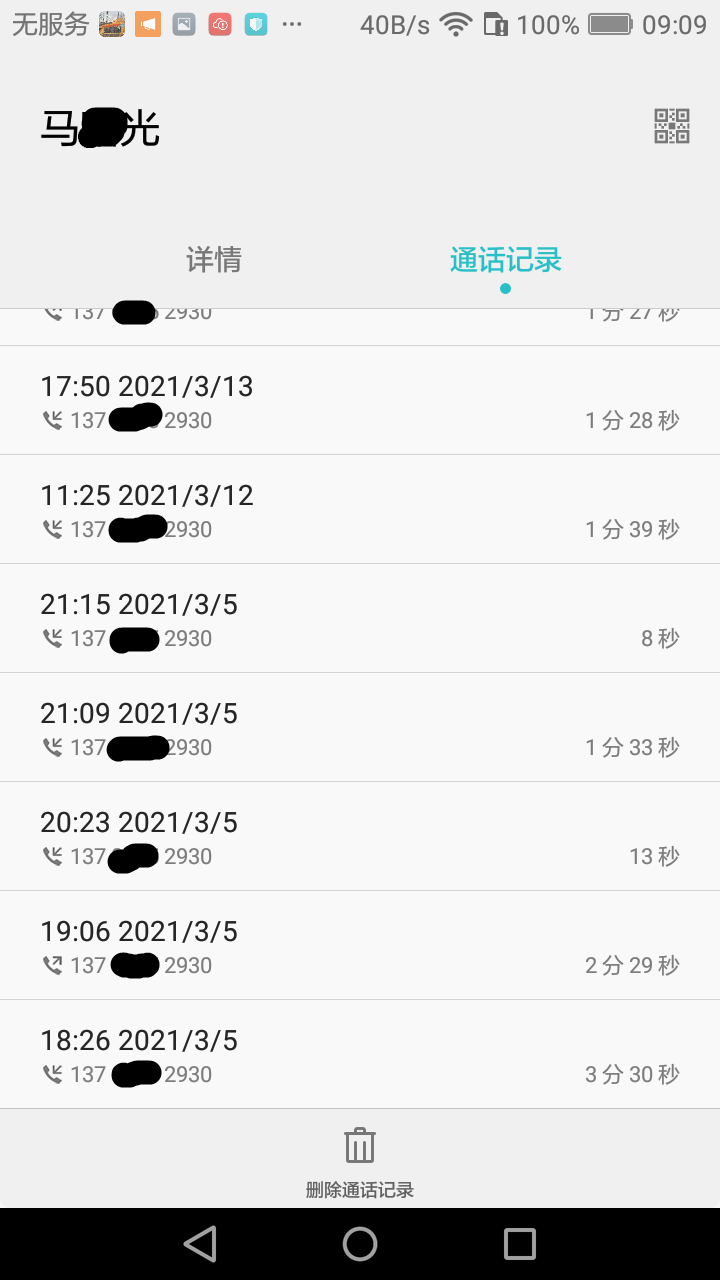
Task: Select the 通话记录 tab
Action: click(505, 260)
